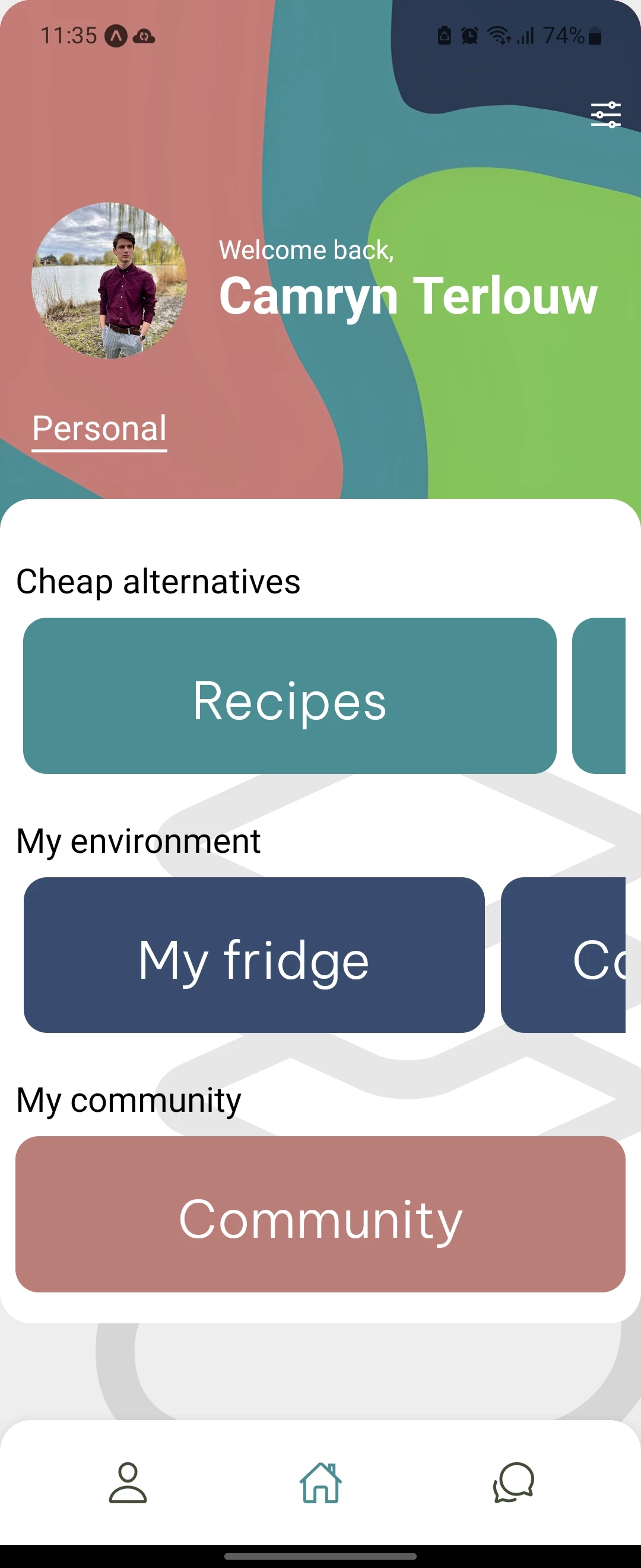The width and height of the screenshot is (641, 1568).
Task: Tap the welcome message text
Action: [x=306, y=249]
